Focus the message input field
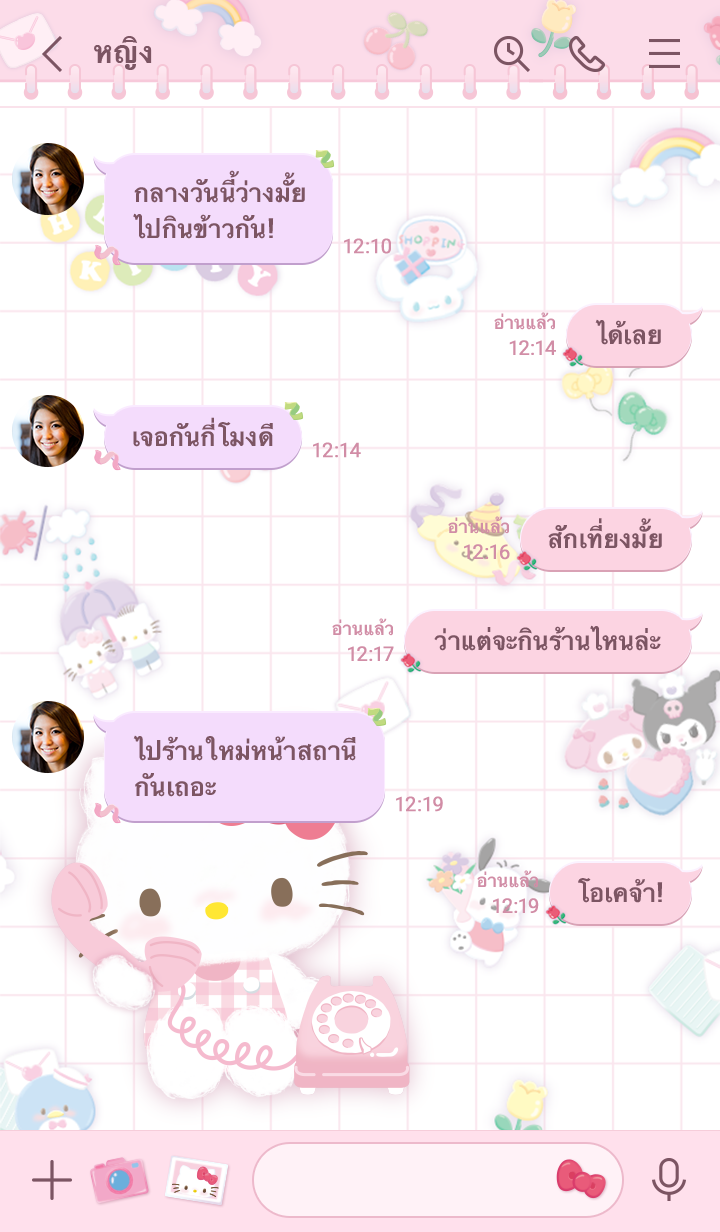The width and height of the screenshot is (720, 1232). pos(400,1181)
